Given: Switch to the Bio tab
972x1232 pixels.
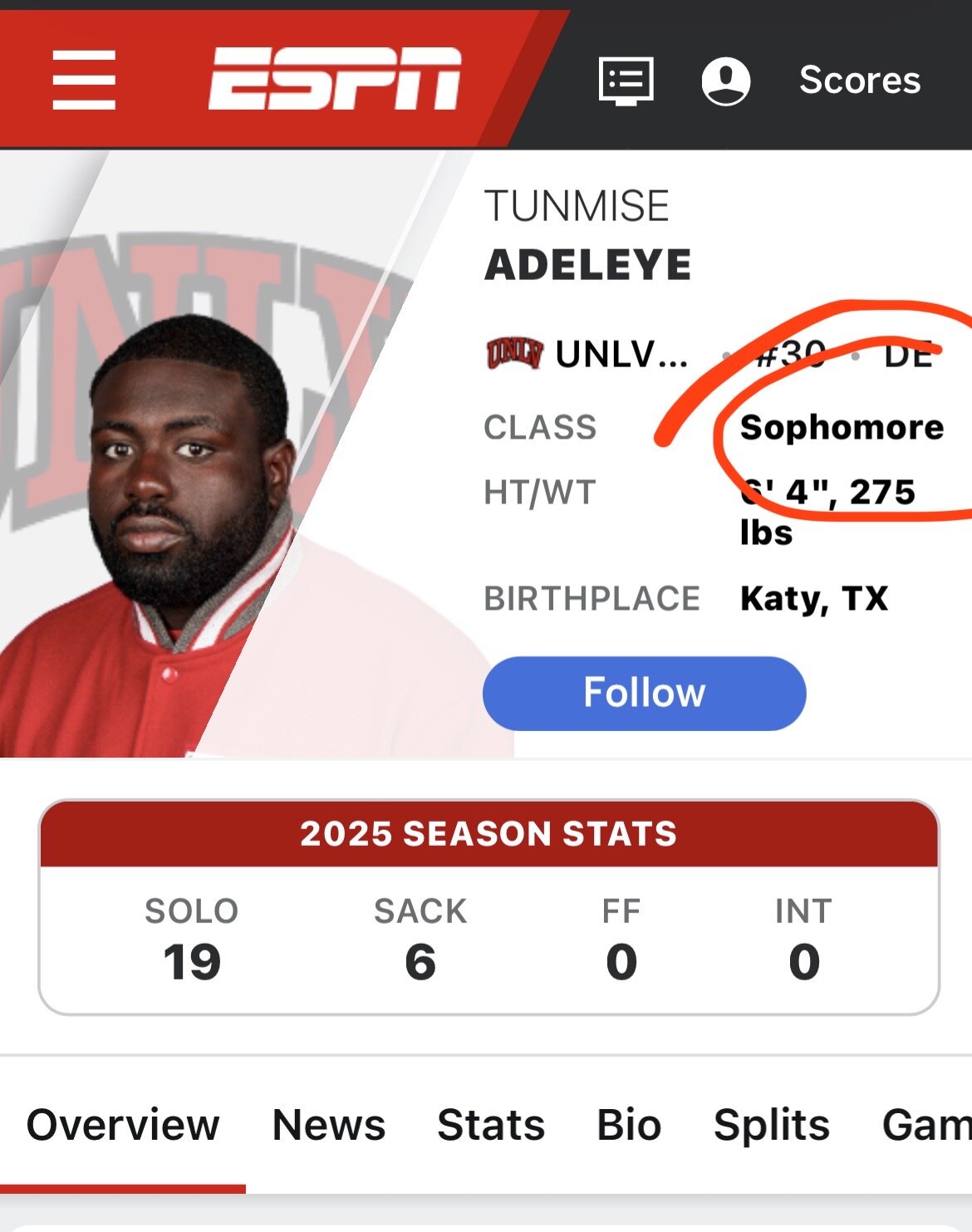Looking at the screenshot, I should 629,1125.
